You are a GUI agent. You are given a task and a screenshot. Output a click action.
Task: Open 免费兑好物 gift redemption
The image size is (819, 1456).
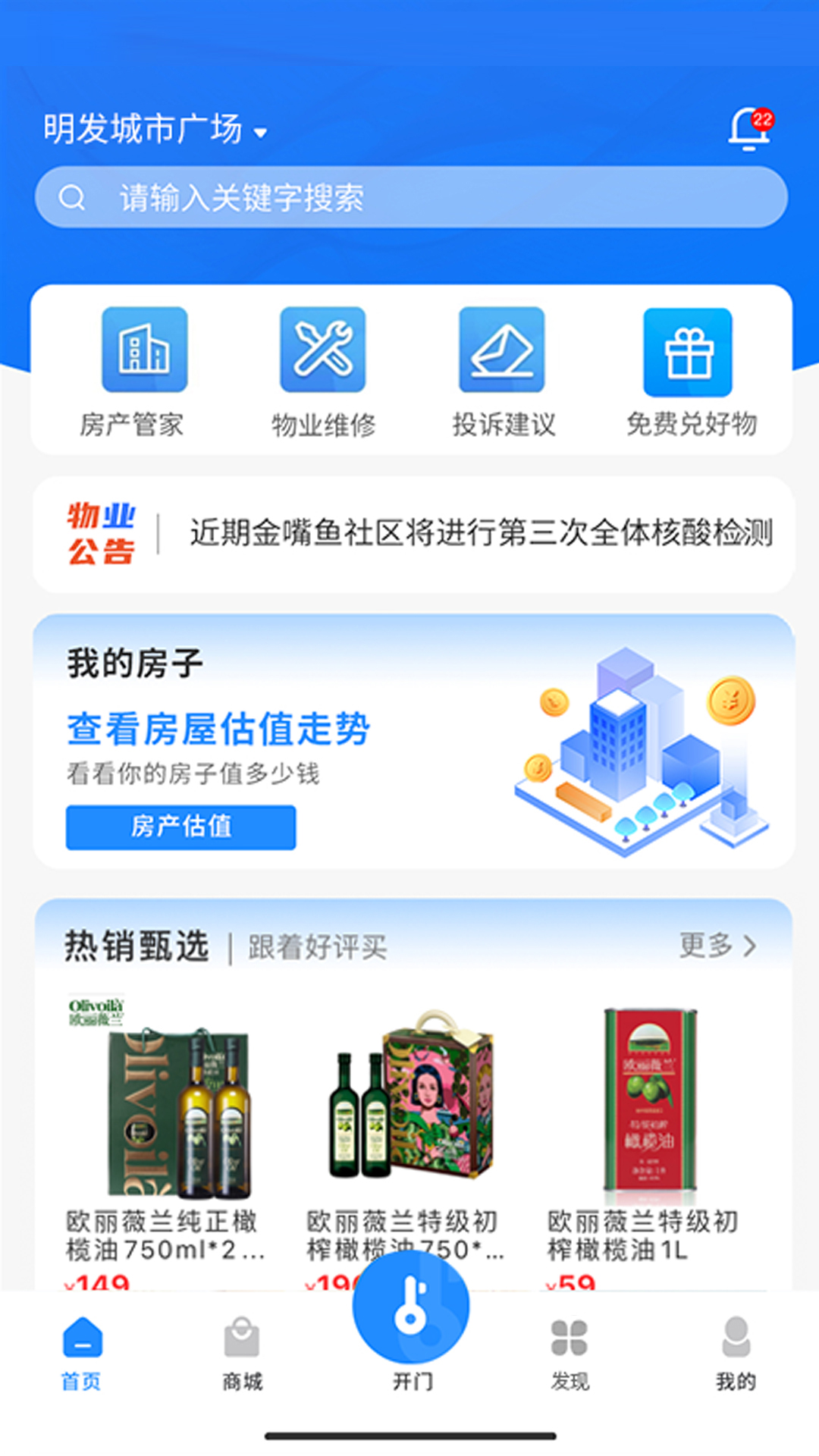click(689, 372)
